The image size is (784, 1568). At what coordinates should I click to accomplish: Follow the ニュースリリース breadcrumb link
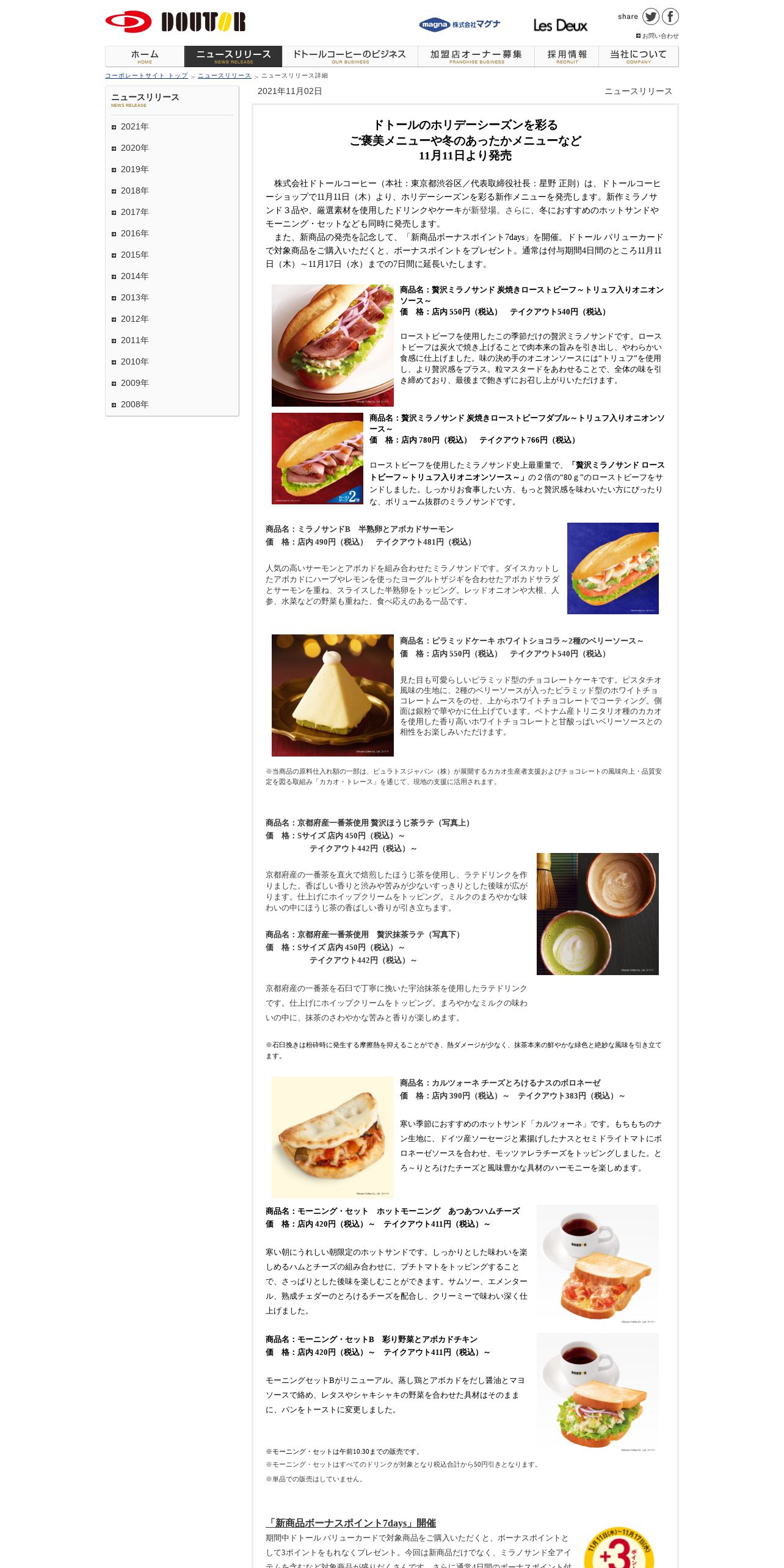click(x=224, y=76)
